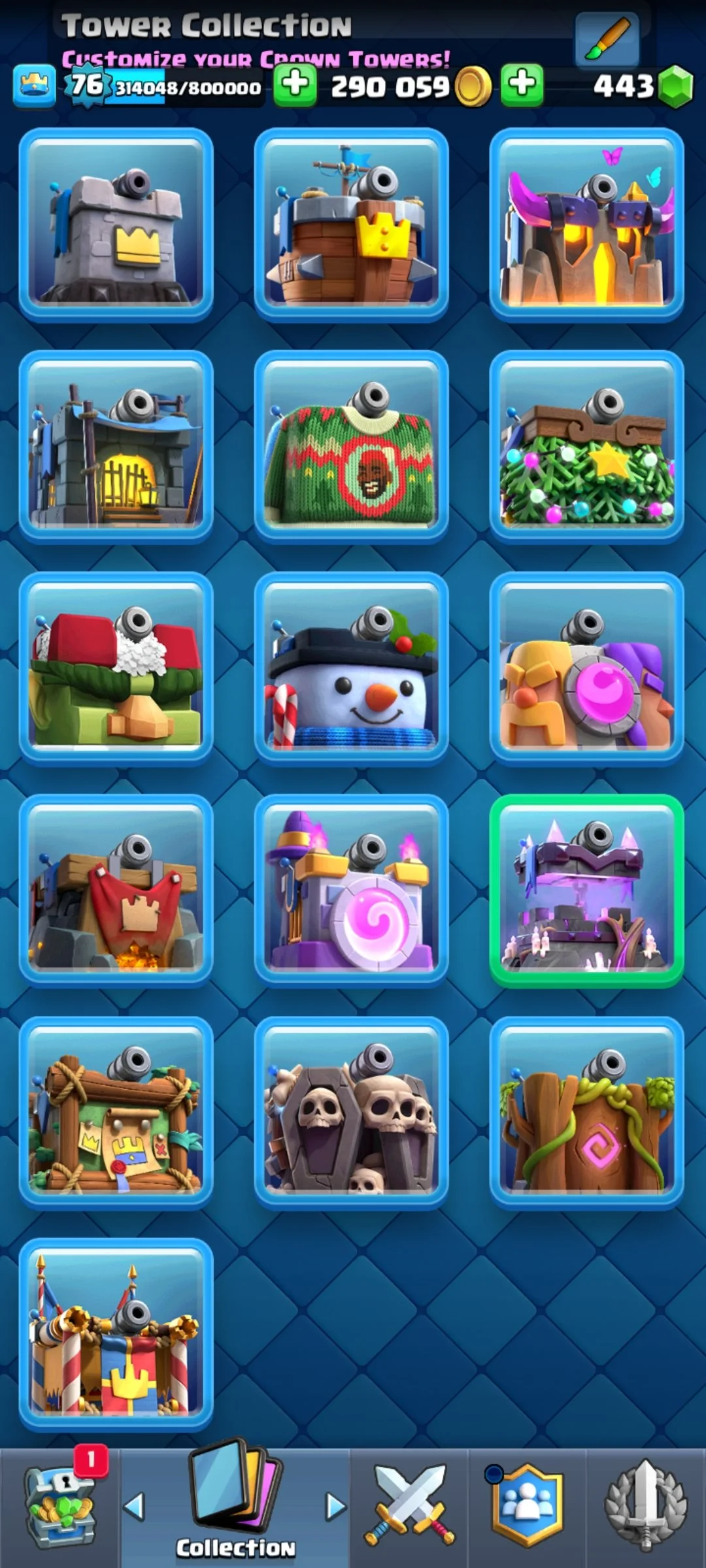The width and height of the screenshot is (706, 1568).
Task: Open the paintbrush customize button
Action: (607, 39)
